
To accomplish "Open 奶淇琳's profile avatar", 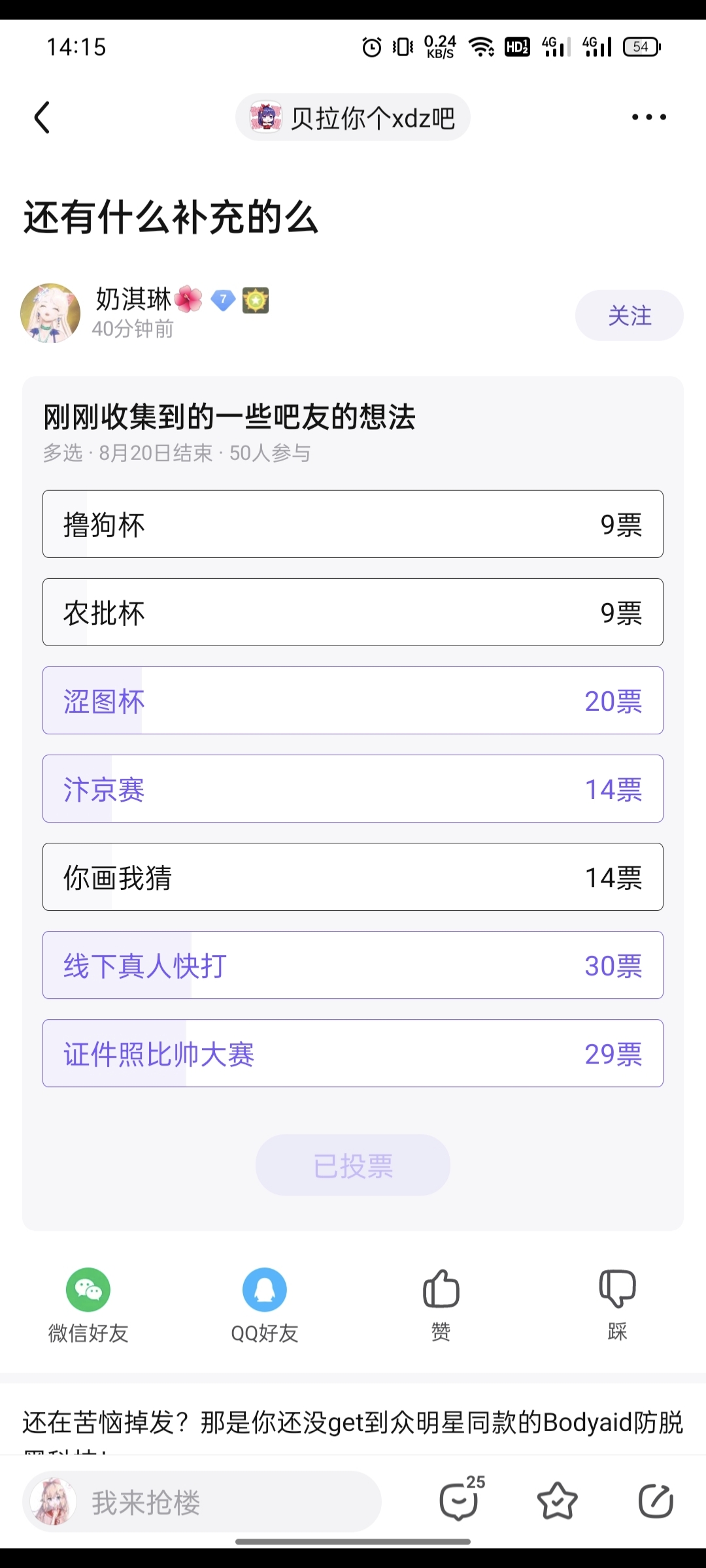I will pos(50,313).
